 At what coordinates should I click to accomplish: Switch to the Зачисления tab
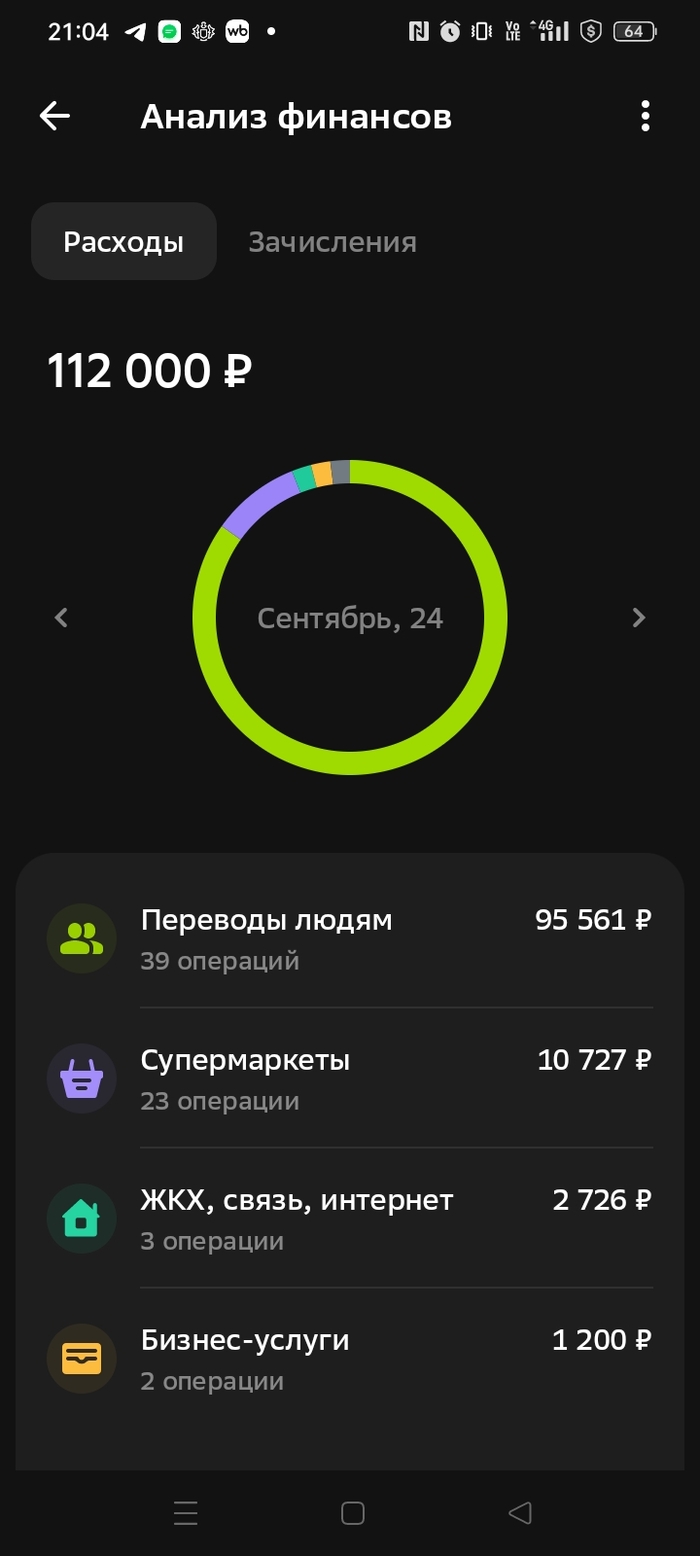point(332,242)
